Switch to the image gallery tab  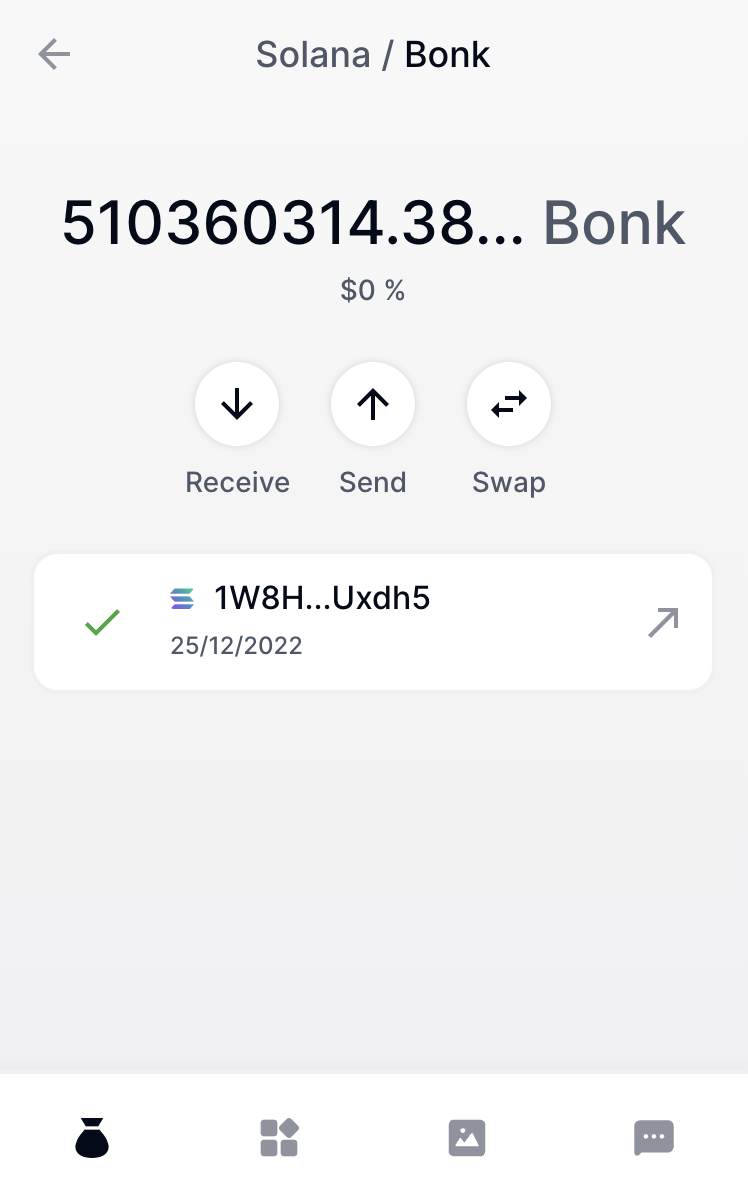coord(467,1137)
